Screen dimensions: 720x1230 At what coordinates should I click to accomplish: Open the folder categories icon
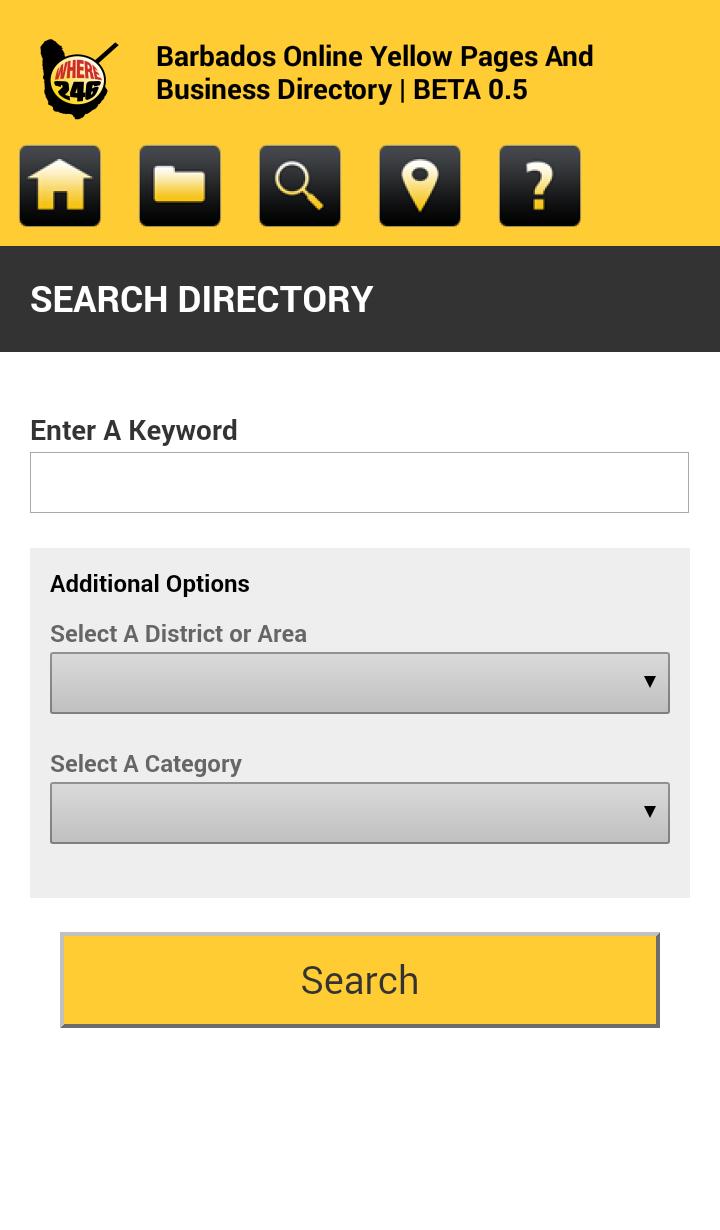(180, 186)
